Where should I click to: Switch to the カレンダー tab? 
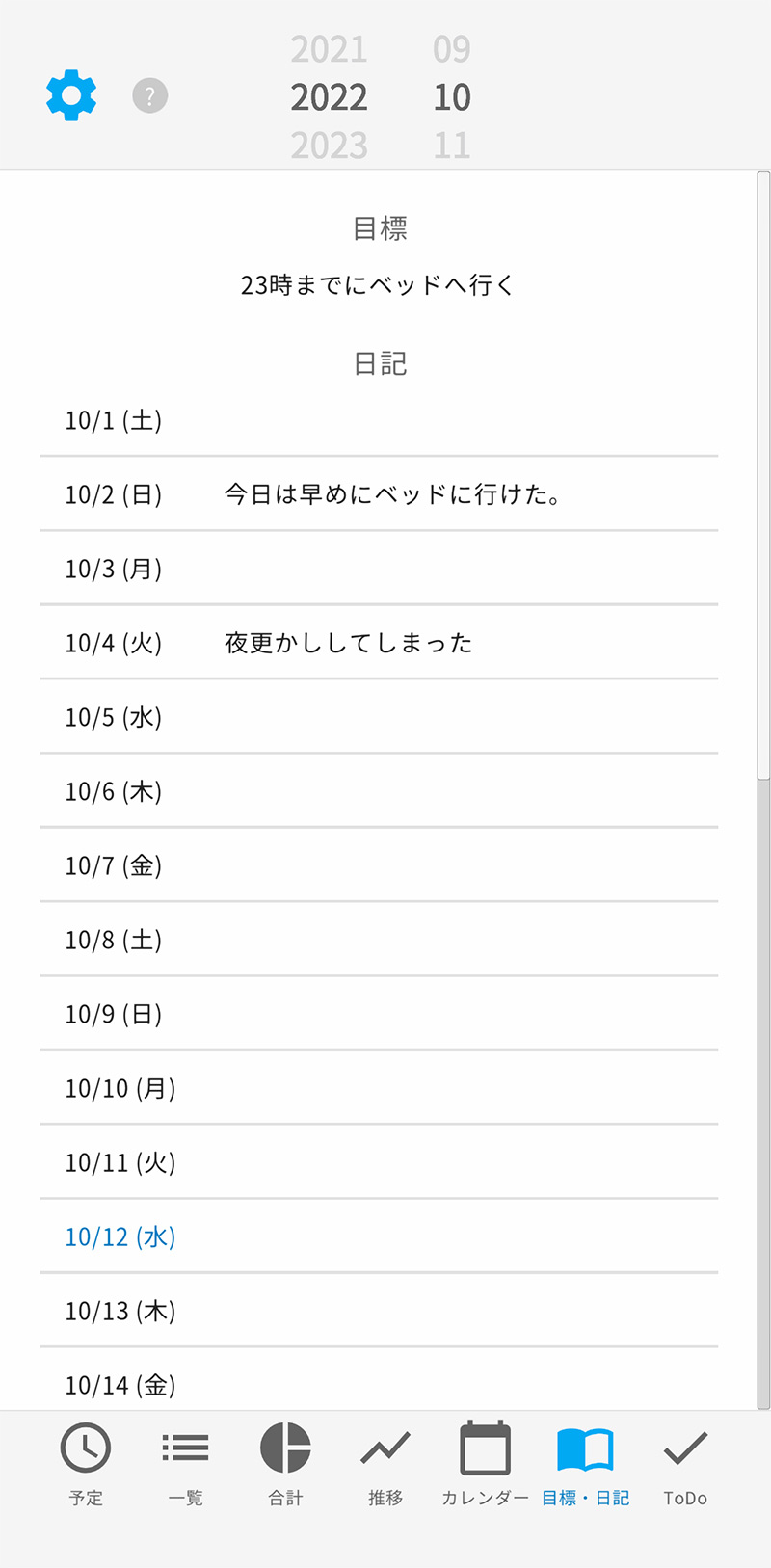tap(485, 1464)
